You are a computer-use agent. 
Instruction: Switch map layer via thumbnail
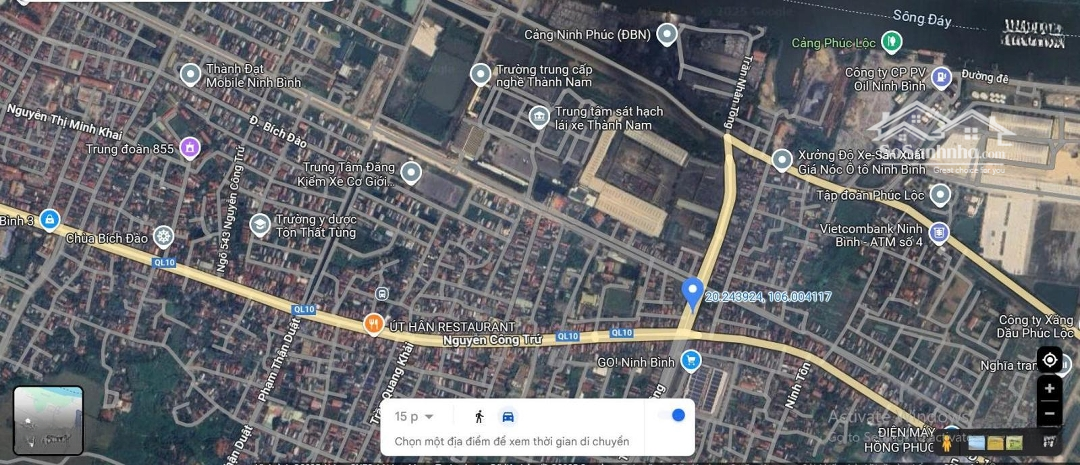[x=48, y=420]
